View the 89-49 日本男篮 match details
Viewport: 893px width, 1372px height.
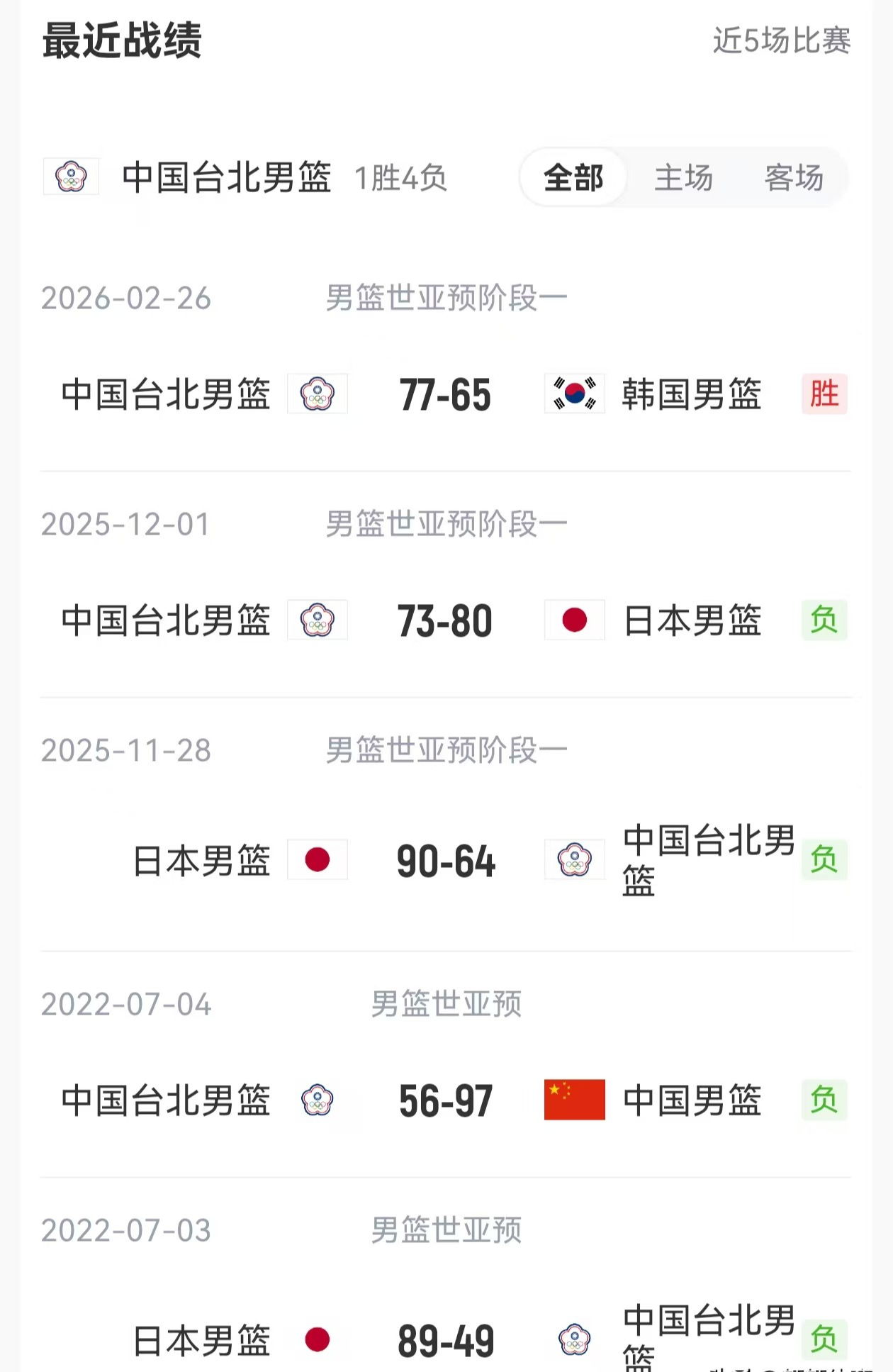[445, 1340]
